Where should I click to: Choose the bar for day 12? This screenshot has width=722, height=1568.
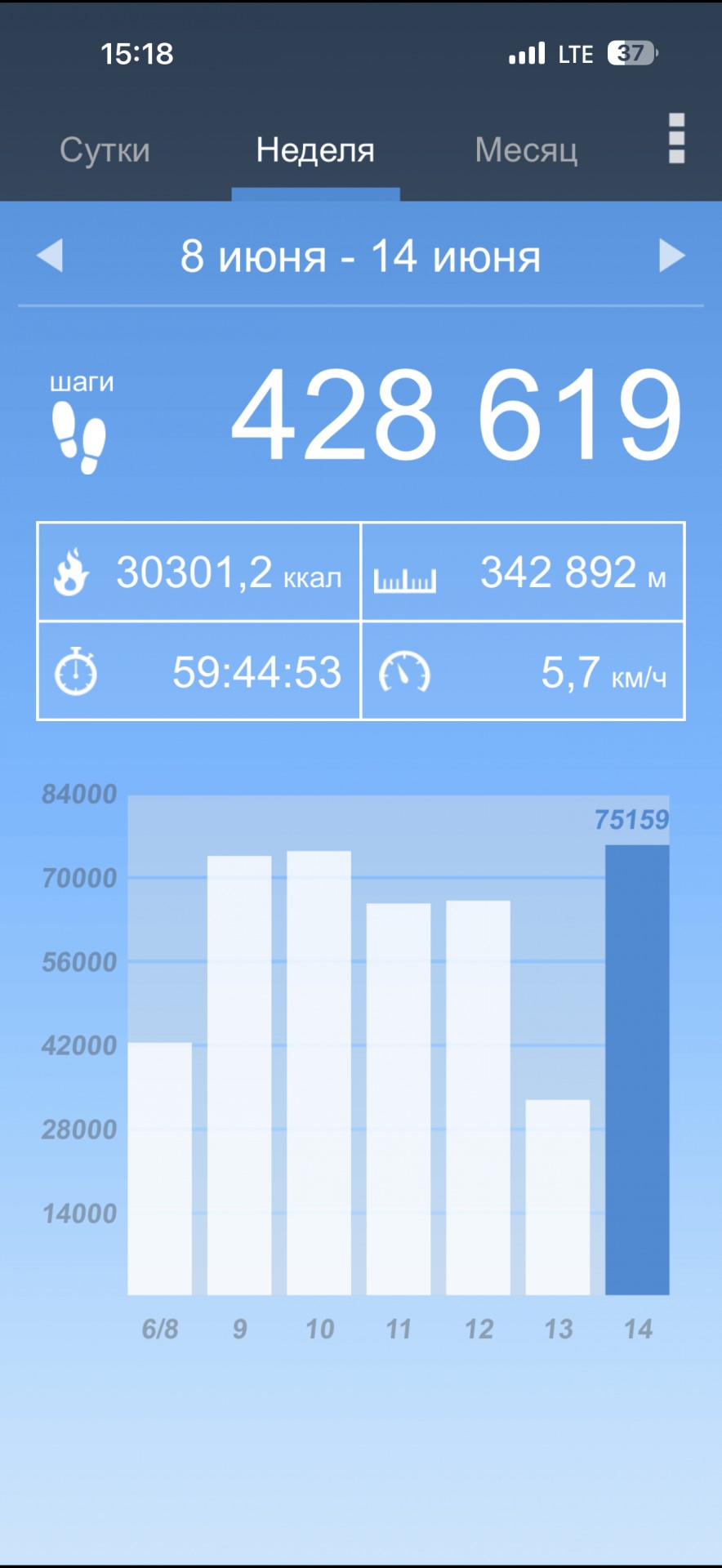478,1098
